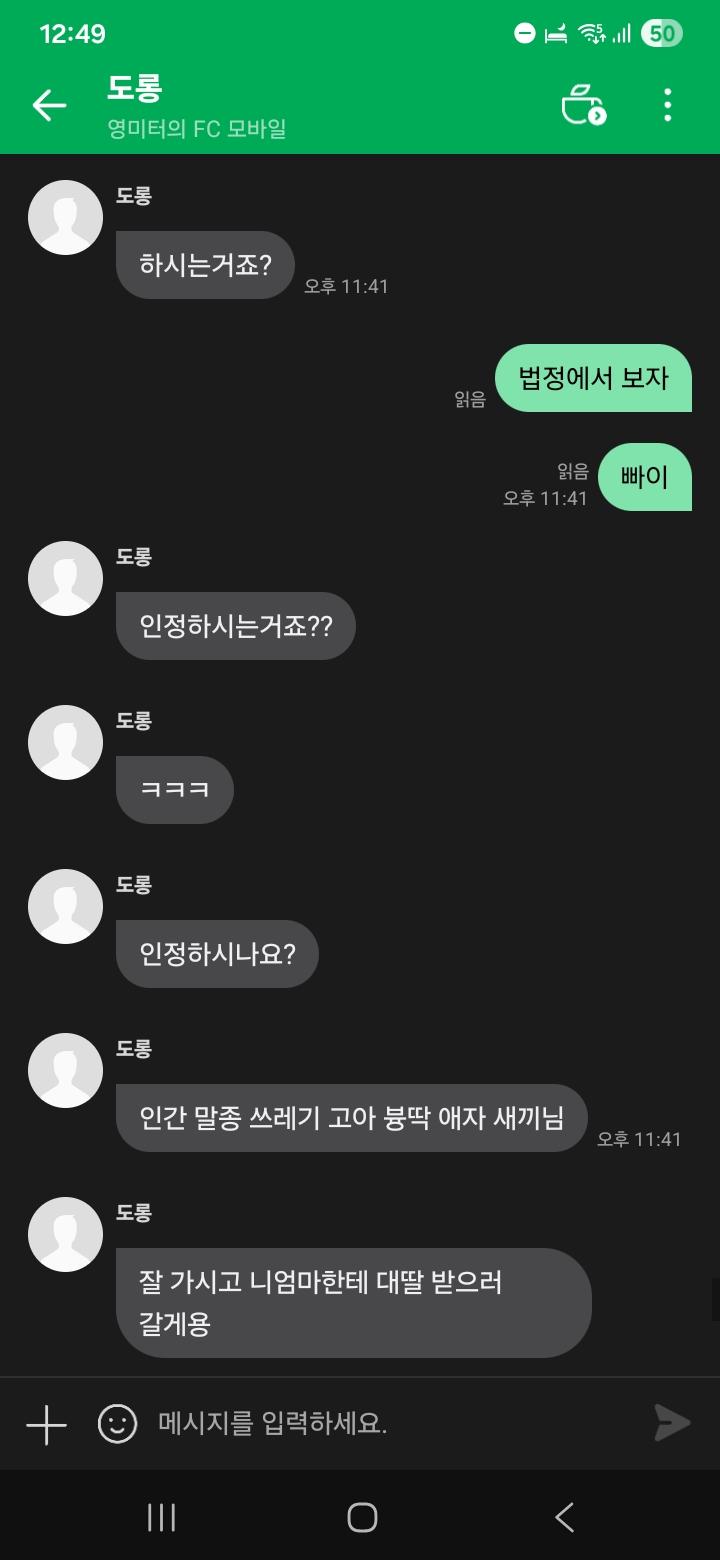
Task: Open the cup icon in the header
Action: click(583, 105)
